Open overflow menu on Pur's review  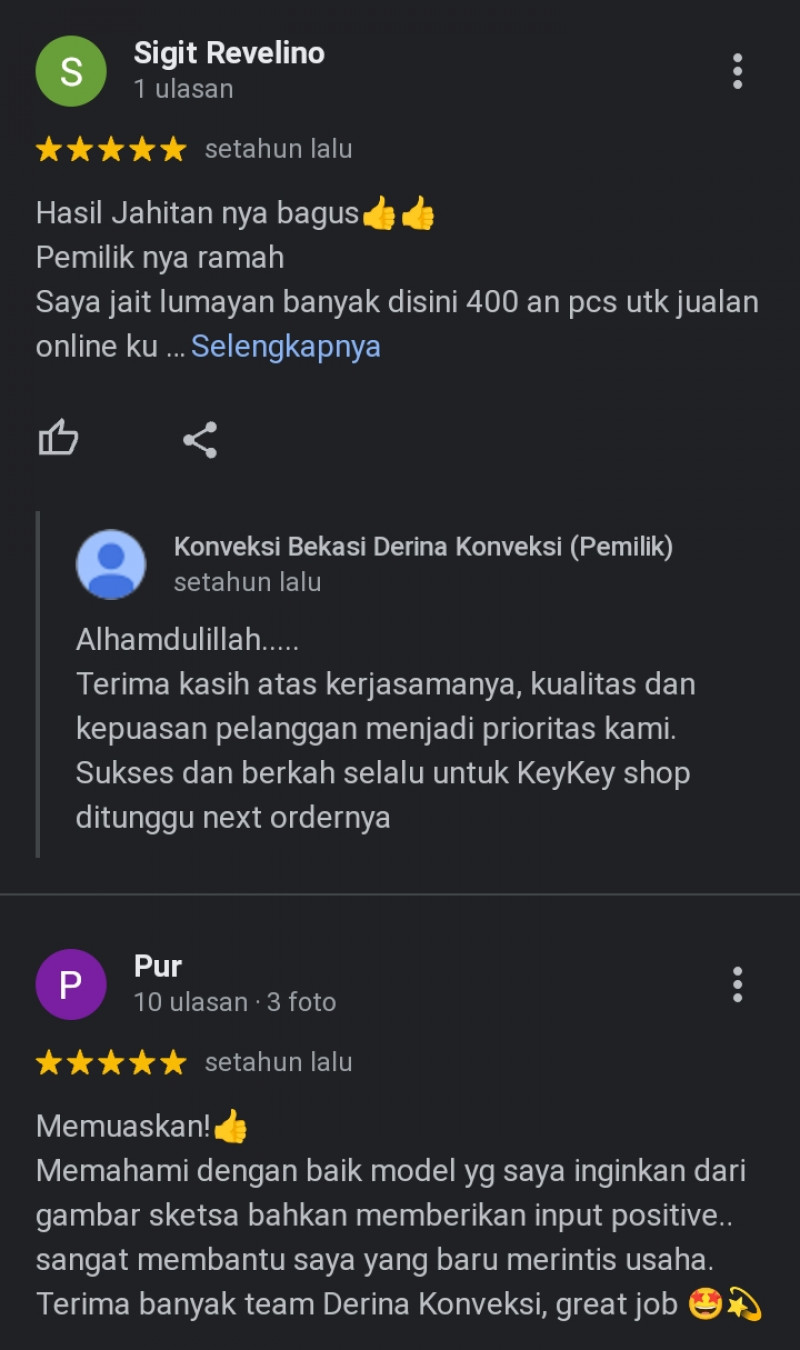737,984
